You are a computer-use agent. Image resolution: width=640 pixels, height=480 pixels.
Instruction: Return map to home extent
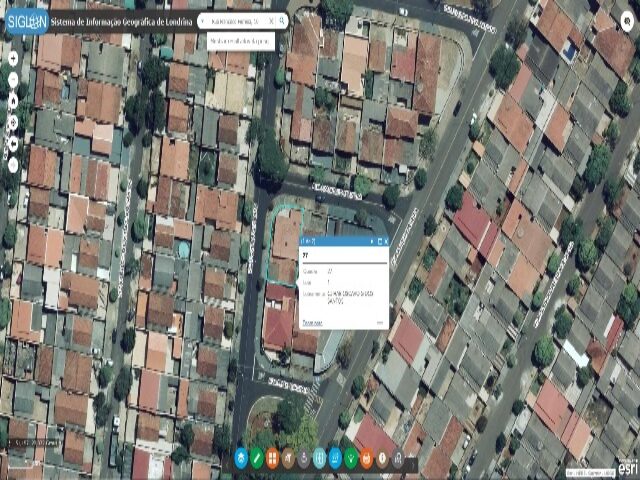pyautogui.click(x=13, y=101)
